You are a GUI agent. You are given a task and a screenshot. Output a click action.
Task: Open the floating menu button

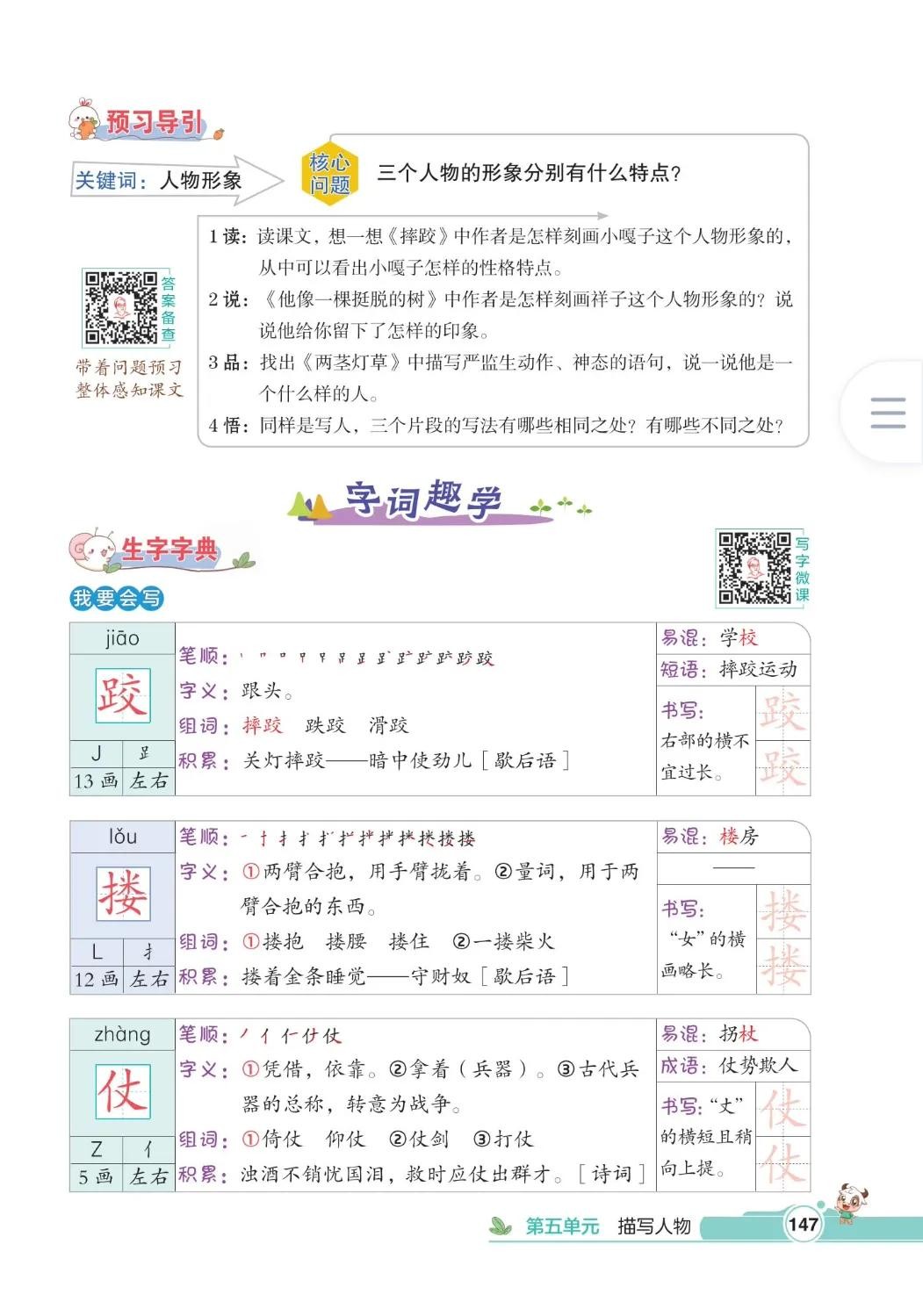887,413
